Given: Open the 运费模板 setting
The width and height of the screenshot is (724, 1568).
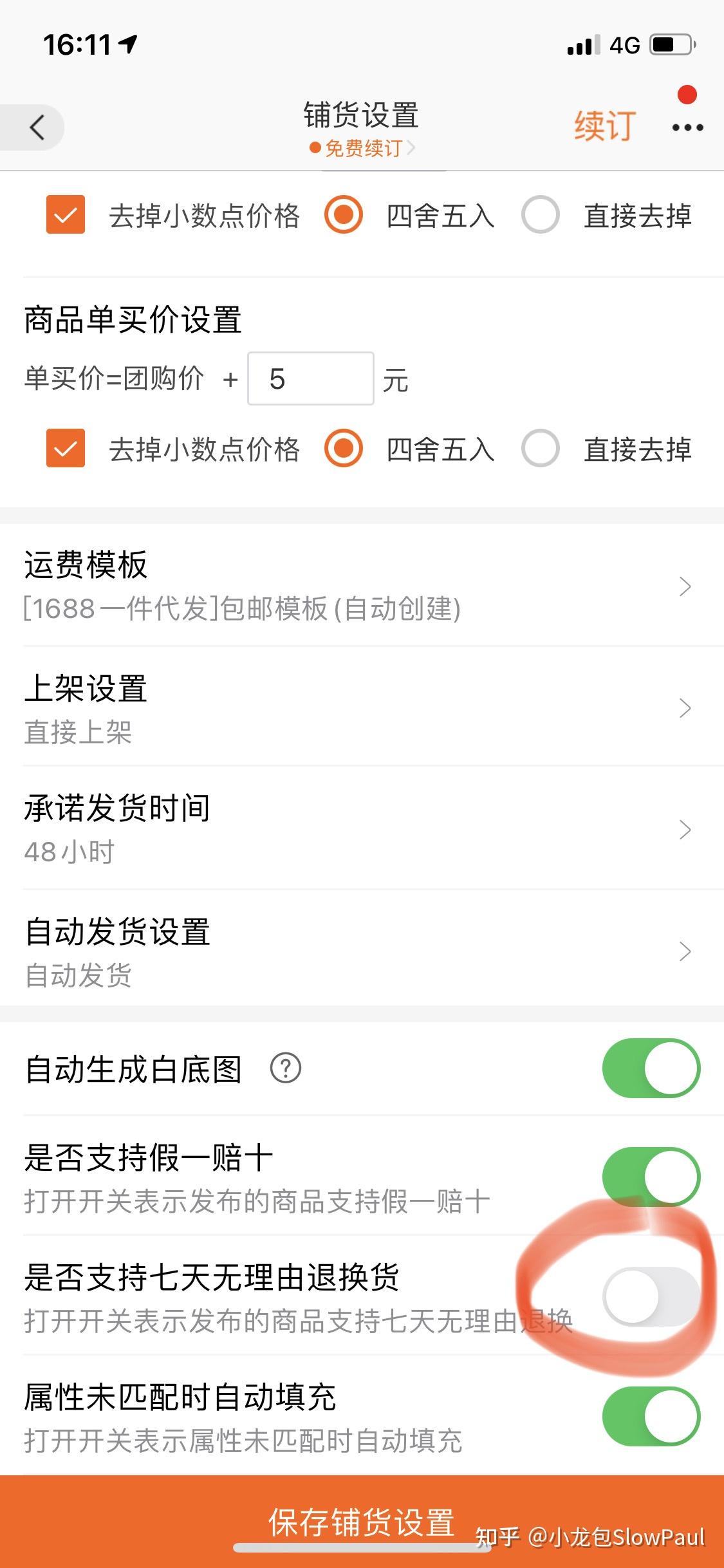Looking at the screenshot, I should pyautogui.click(x=362, y=586).
